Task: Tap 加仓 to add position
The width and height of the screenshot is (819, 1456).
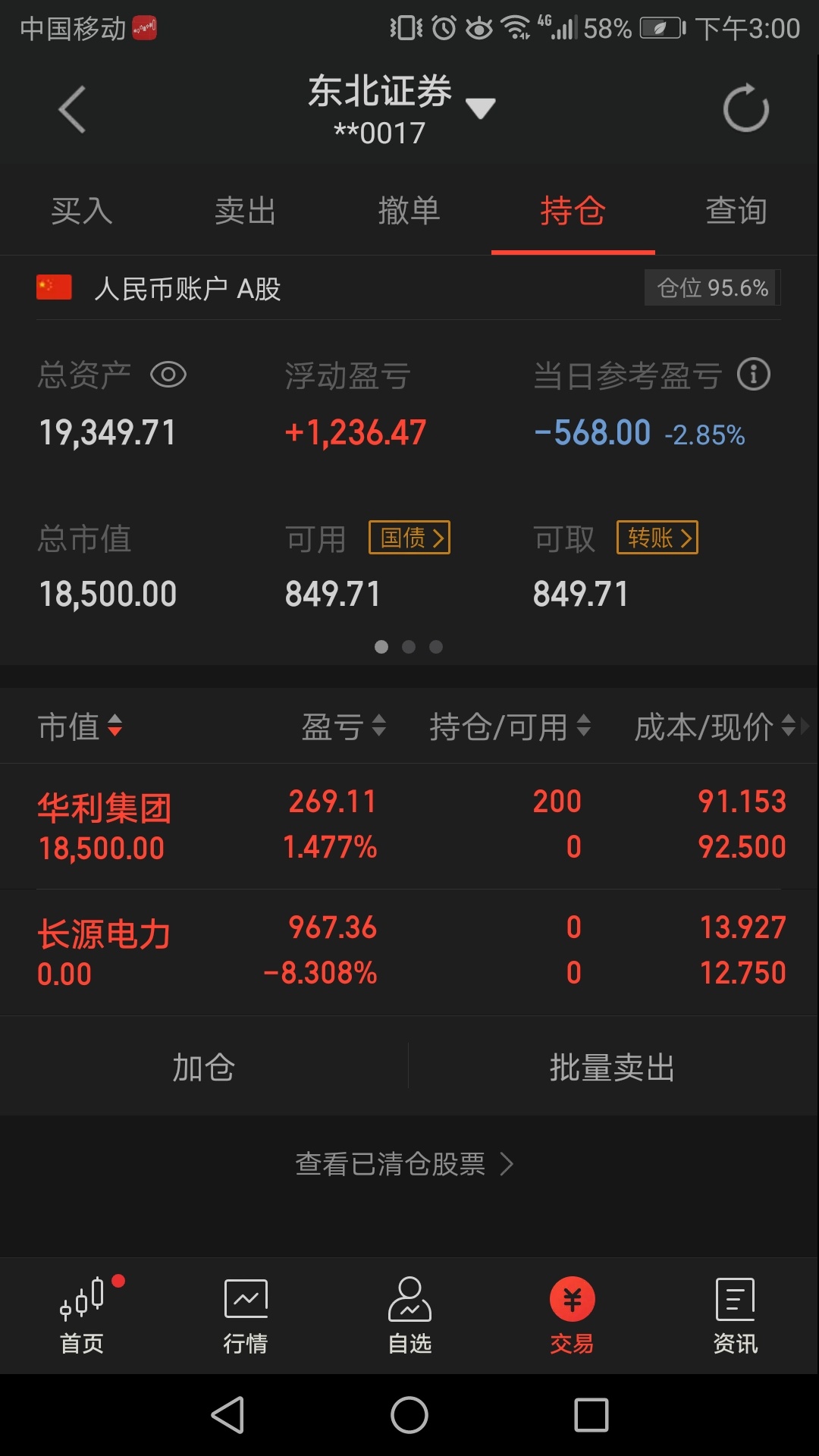Action: click(x=204, y=1068)
